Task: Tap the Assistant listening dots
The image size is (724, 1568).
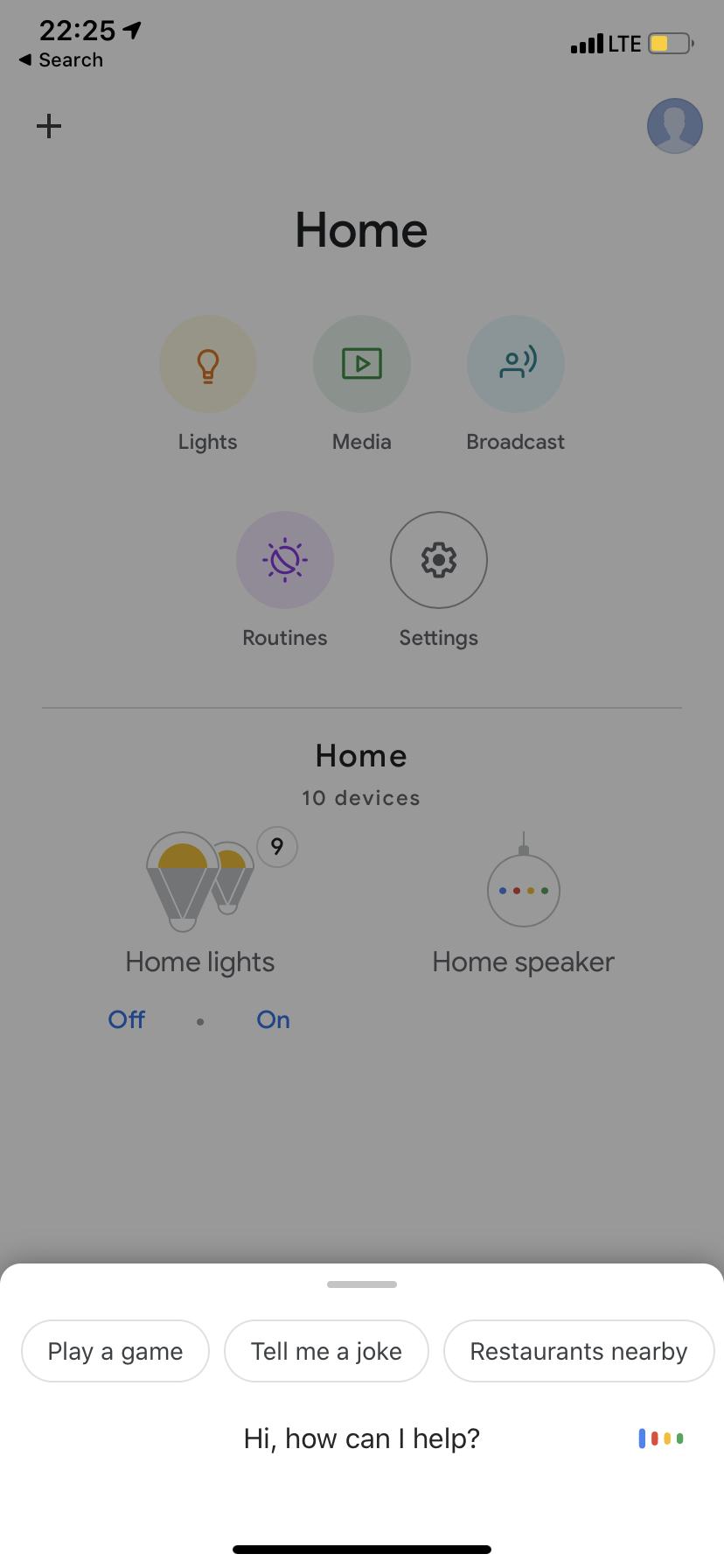Action: click(x=661, y=1438)
